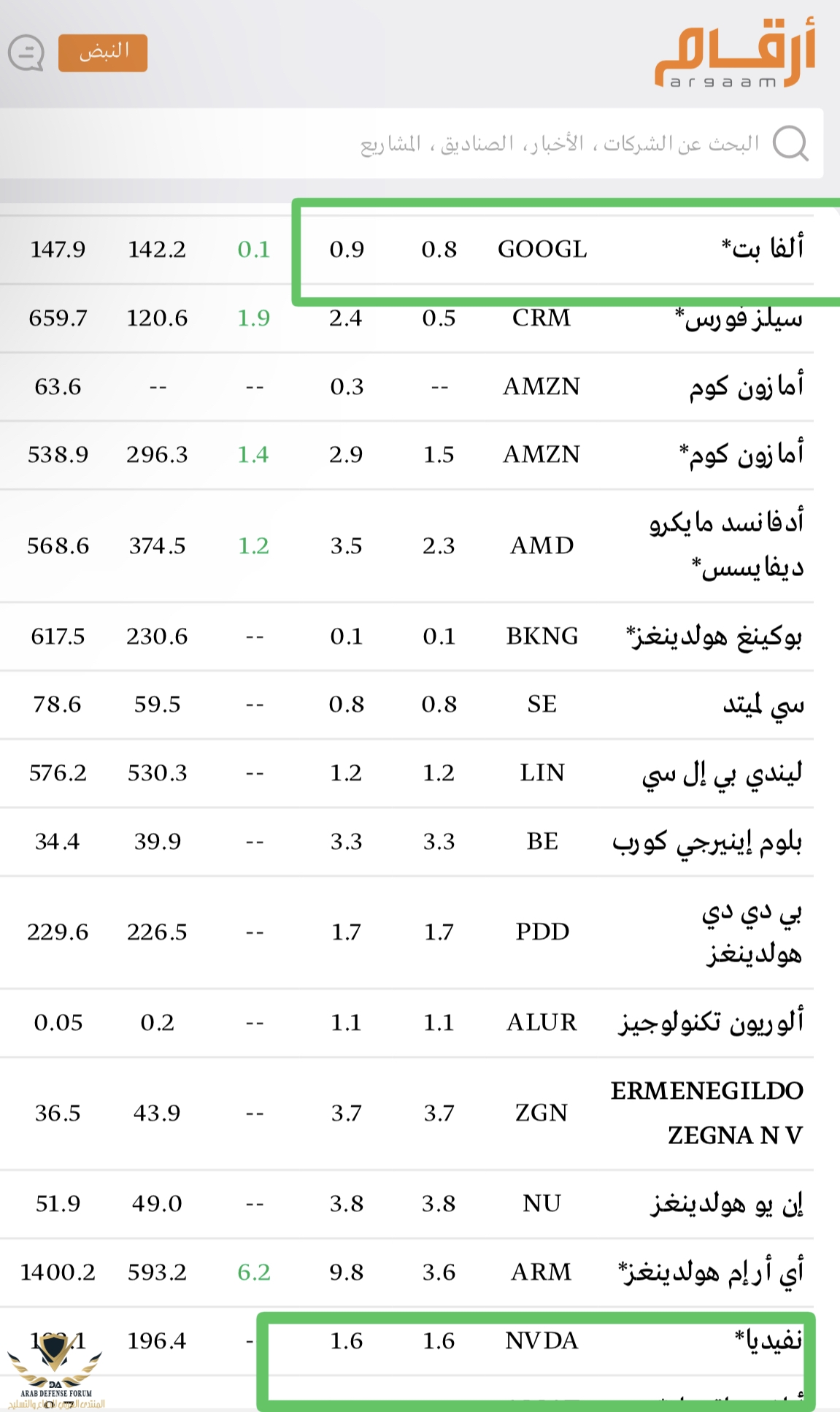Image resolution: width=840 pixels, height=1412 pixels.
Task: Open the chat bubble icon
Action: coord(26,53)
